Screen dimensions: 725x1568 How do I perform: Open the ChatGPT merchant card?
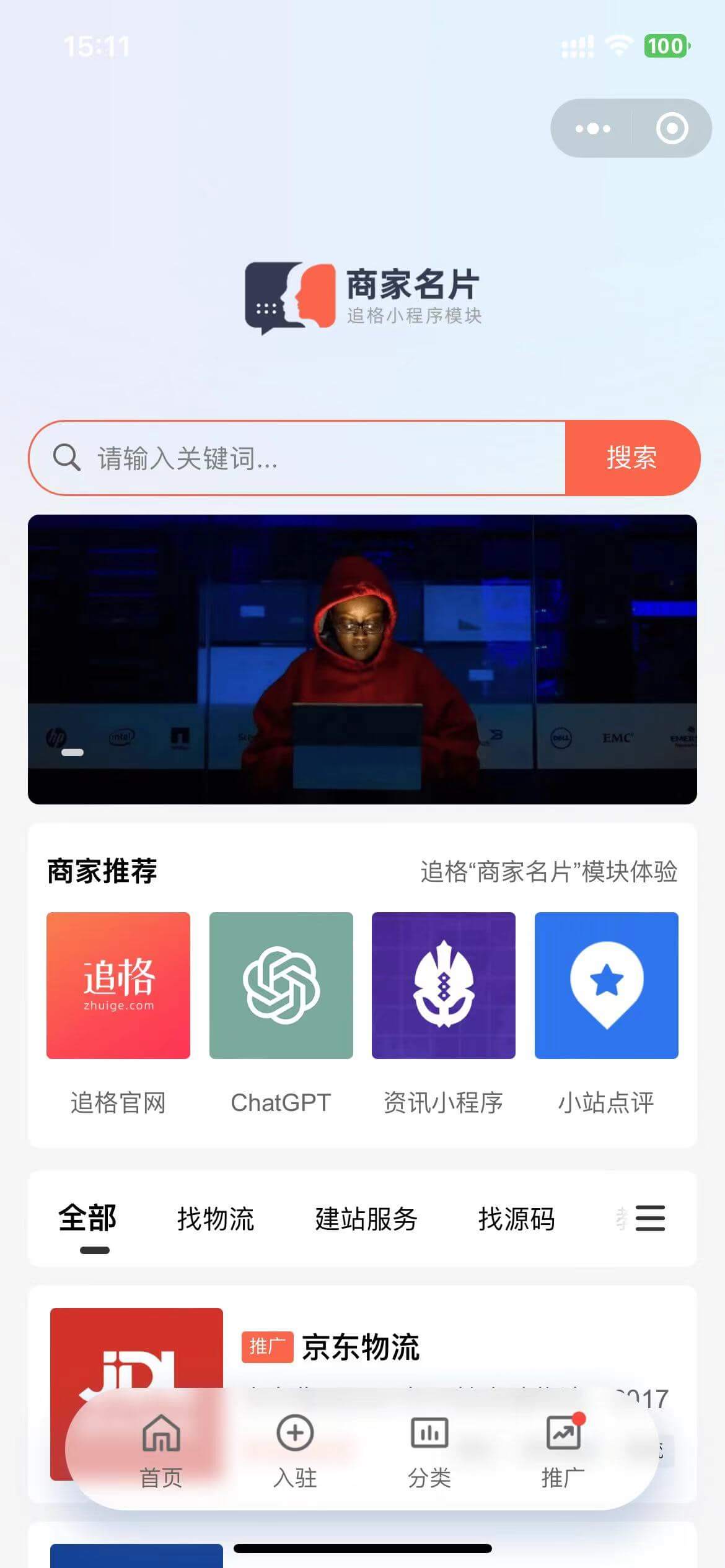(281, 986)
